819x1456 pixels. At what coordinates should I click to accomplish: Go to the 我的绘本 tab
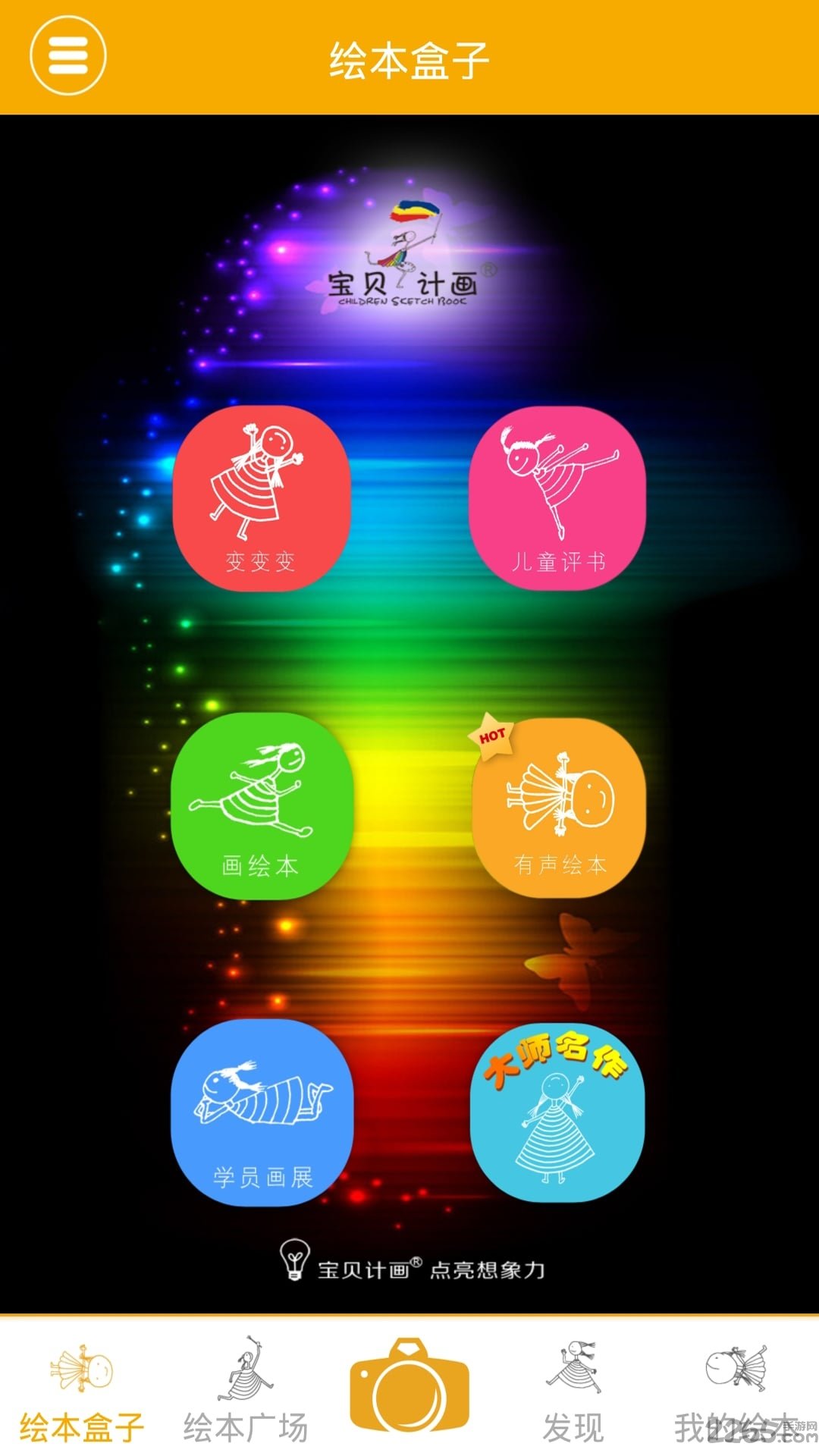point(736,1392)
